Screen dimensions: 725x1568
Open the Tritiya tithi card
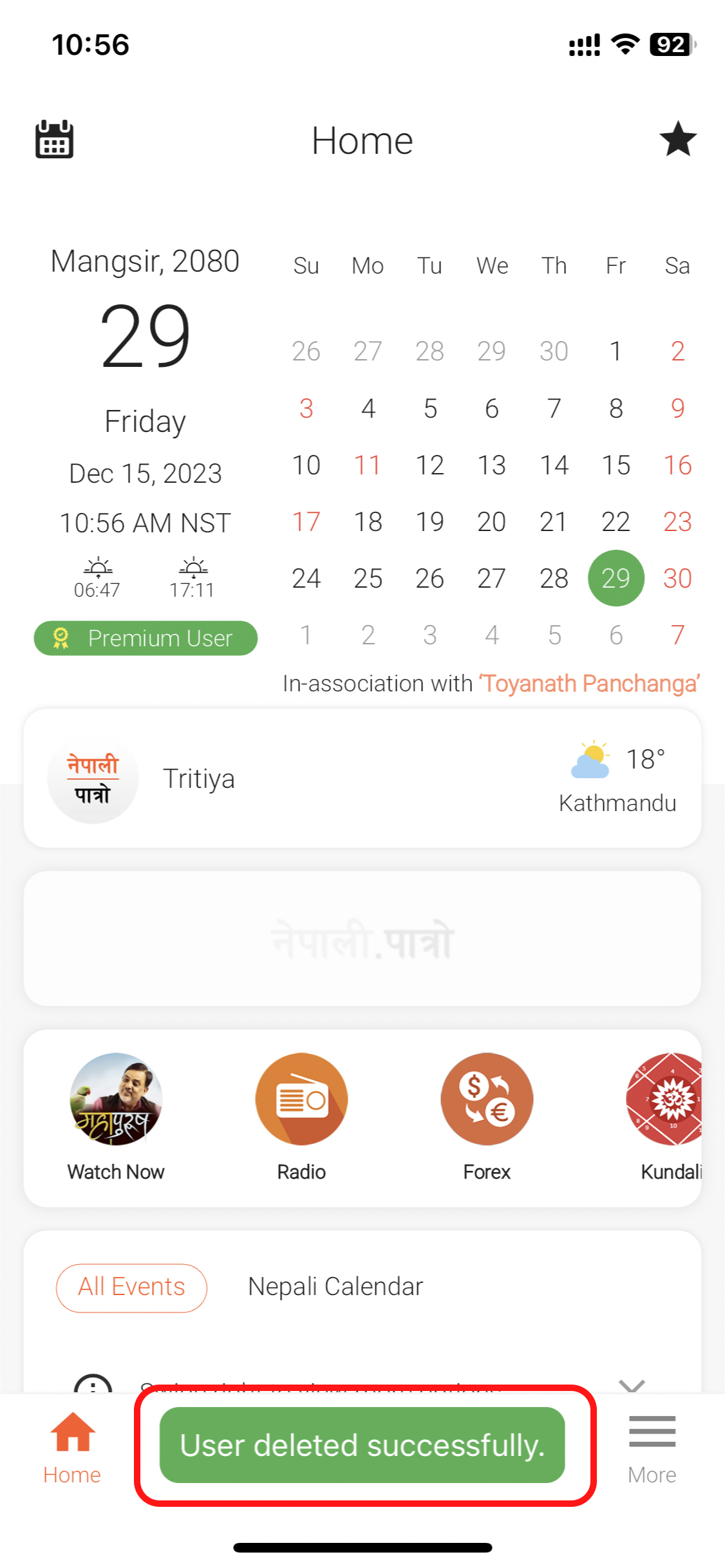point(198,779)
